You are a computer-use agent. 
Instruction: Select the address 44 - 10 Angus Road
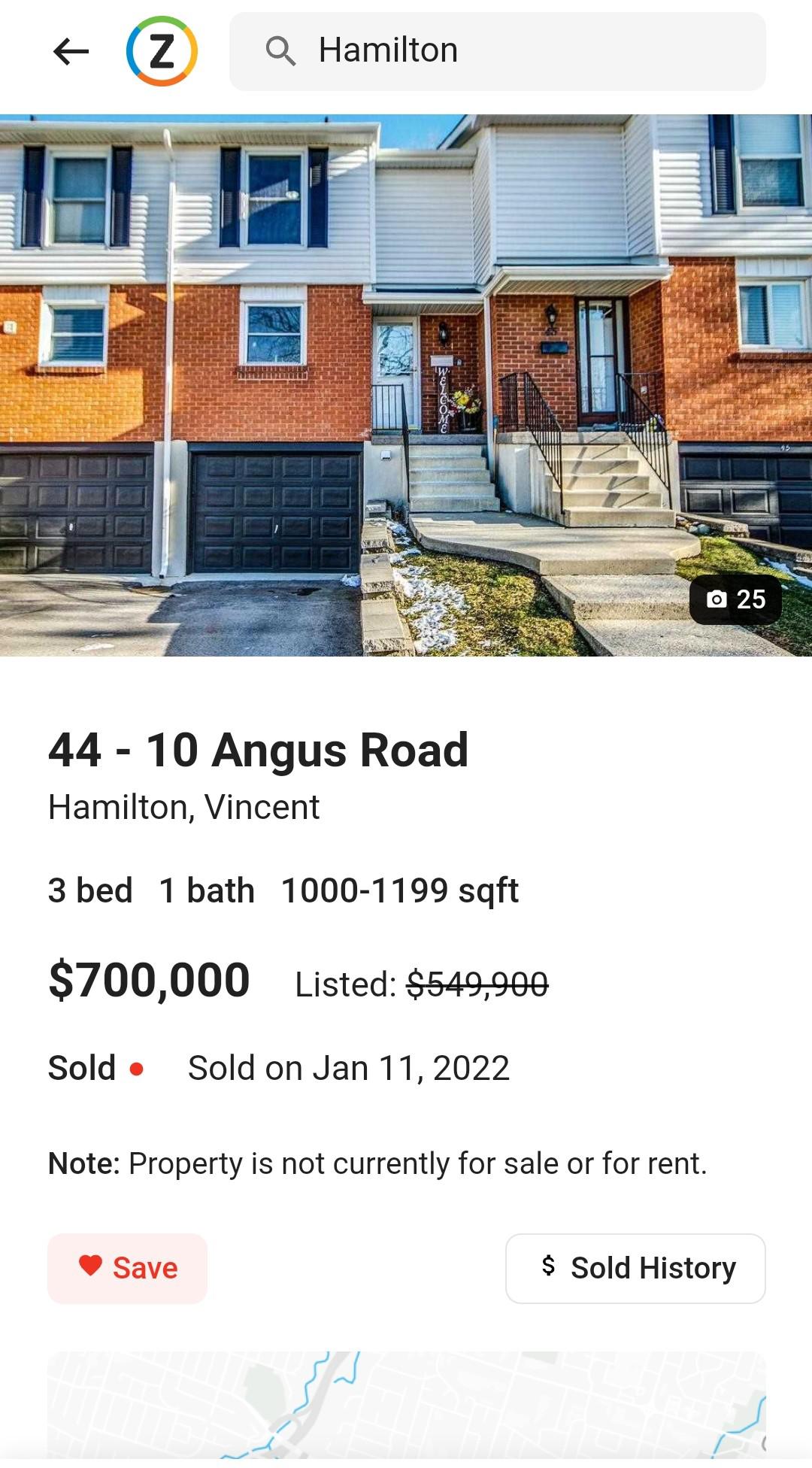[x=259, y=749]
